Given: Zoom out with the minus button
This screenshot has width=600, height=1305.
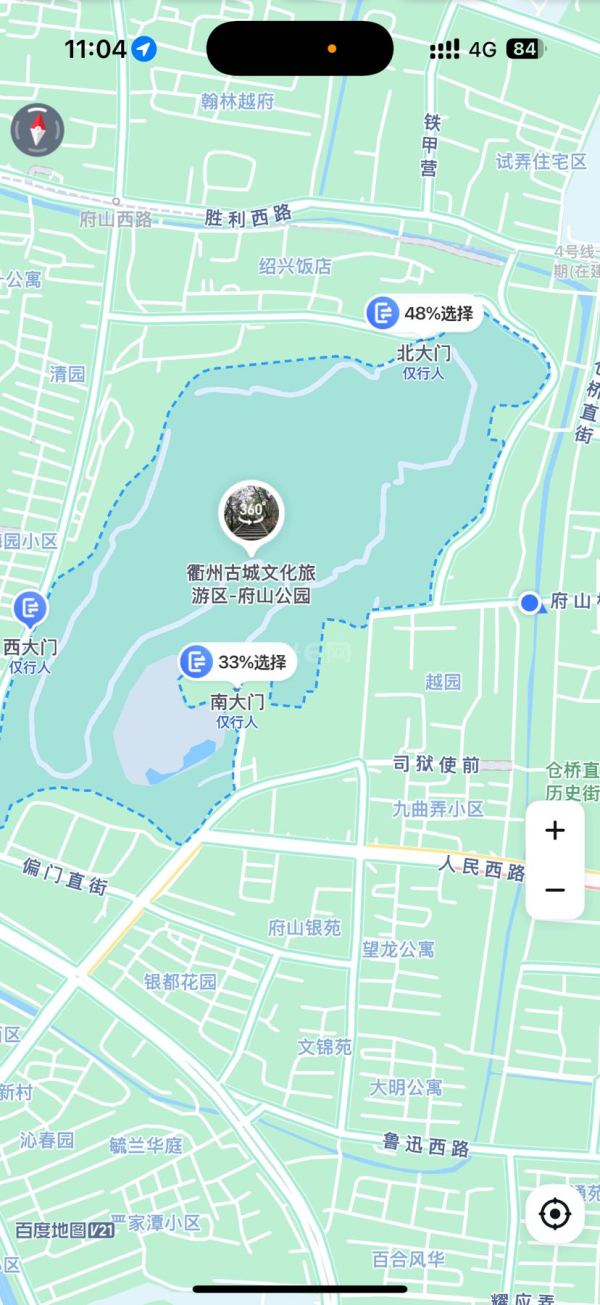Looking at the screenshot, I should tap(555, 890).
